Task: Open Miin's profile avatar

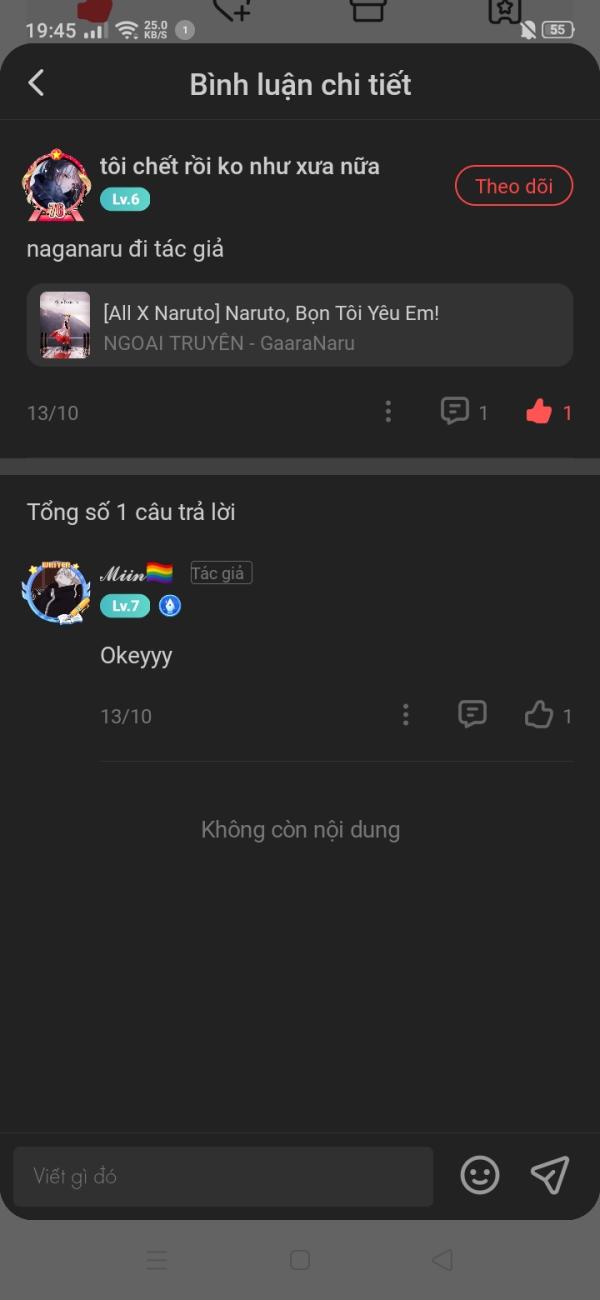Action: click(x=56, y=592)
